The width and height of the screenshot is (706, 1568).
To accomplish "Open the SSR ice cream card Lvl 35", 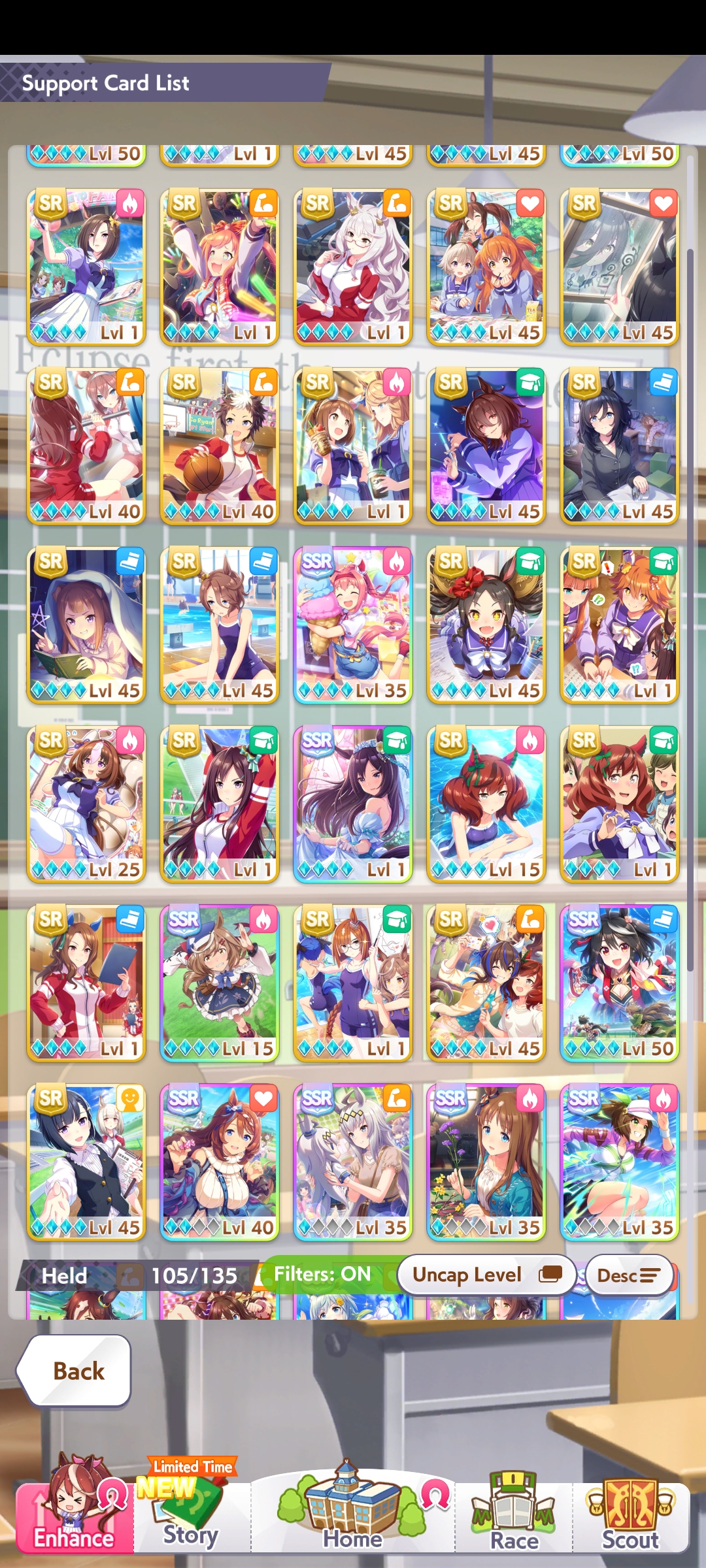I will point(352,625).
